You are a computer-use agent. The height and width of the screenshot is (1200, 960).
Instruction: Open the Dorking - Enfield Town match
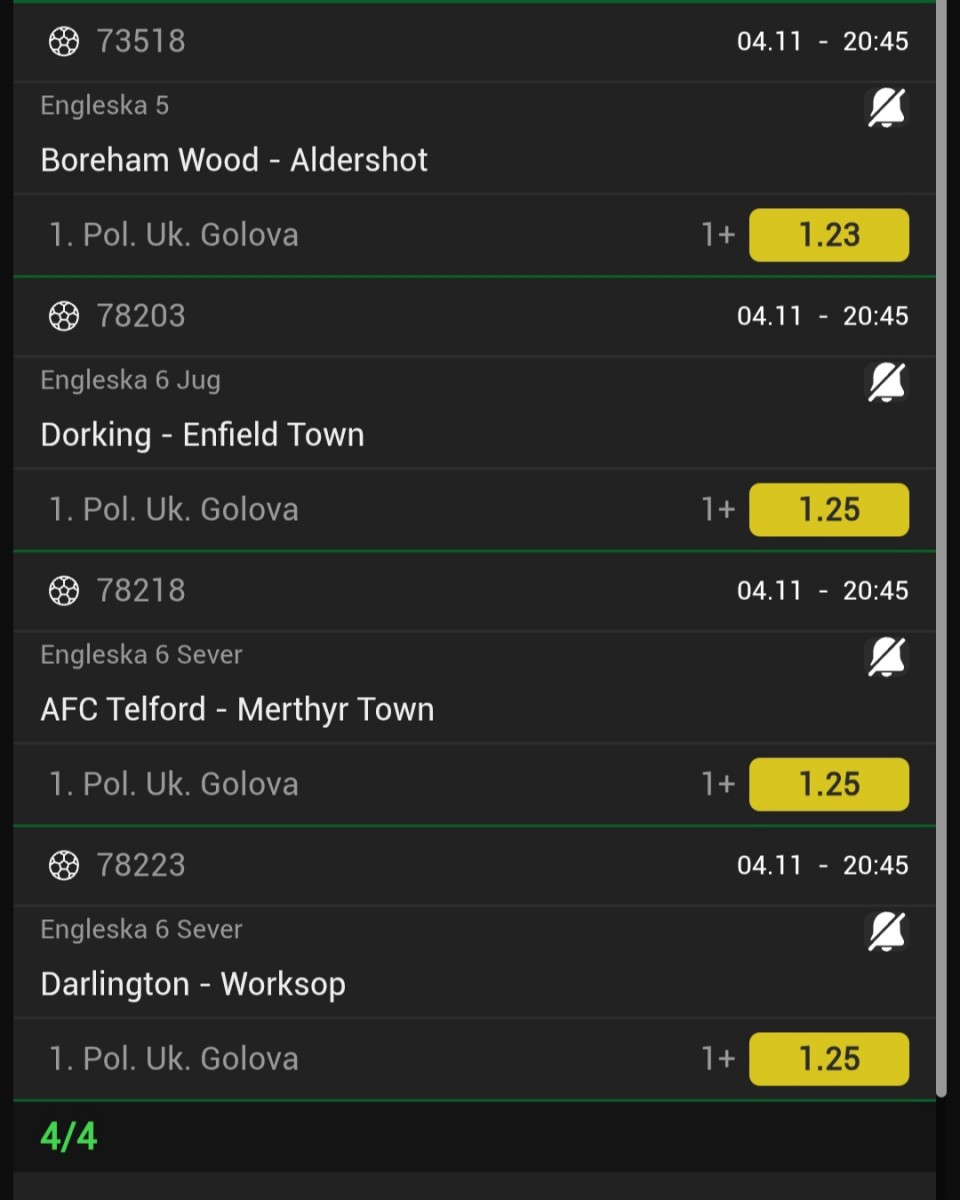pyautogui.click(x=202, y=435)
